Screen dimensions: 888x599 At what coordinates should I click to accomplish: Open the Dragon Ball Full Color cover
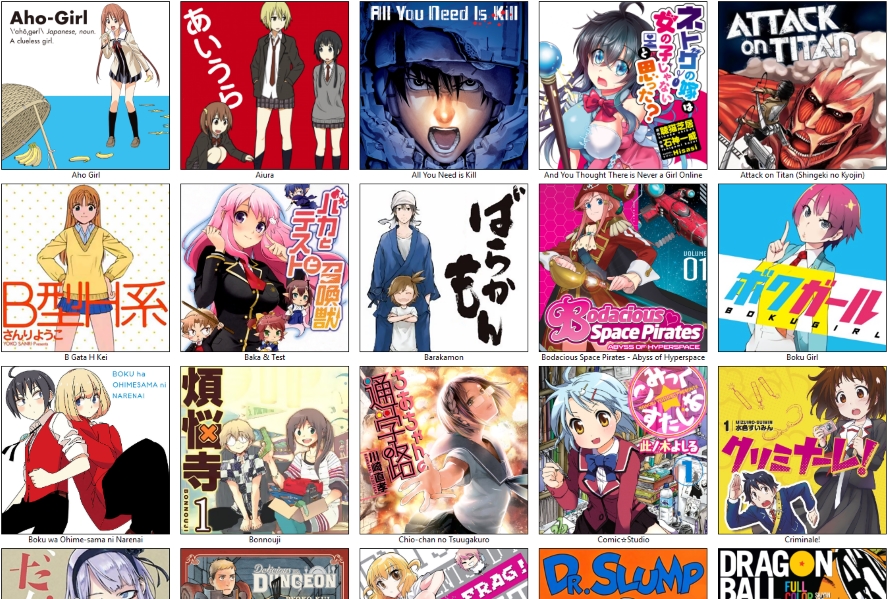tap(802, 574)
